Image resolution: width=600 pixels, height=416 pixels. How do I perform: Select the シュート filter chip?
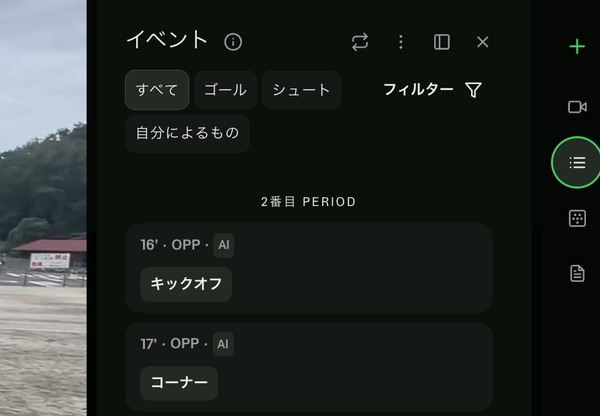tap(301, 90)
